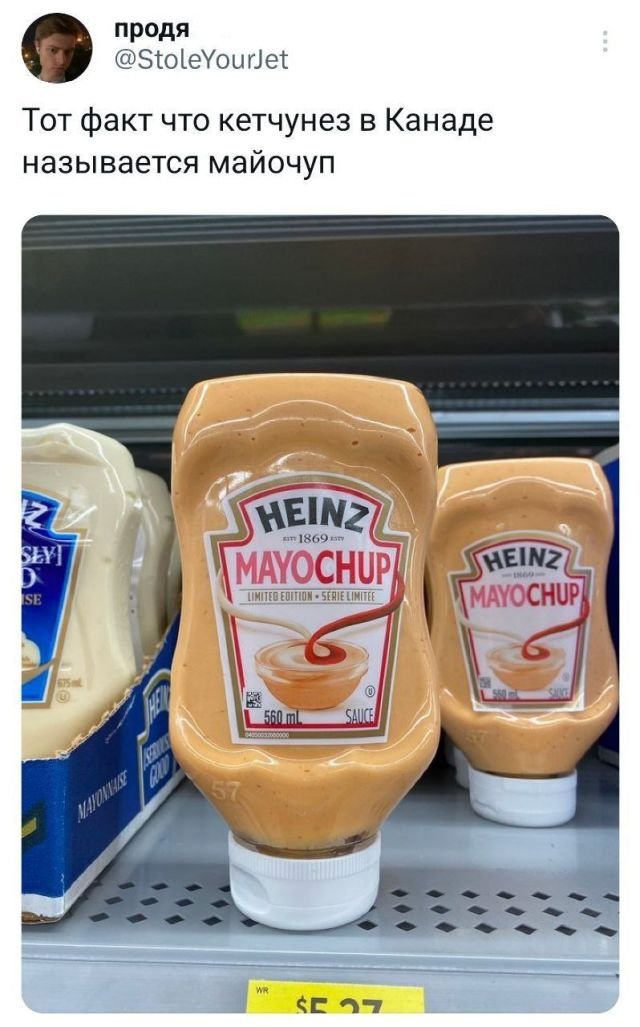
Task: Open the tweet's overflow menu
Action: click(x=603, y=42)
